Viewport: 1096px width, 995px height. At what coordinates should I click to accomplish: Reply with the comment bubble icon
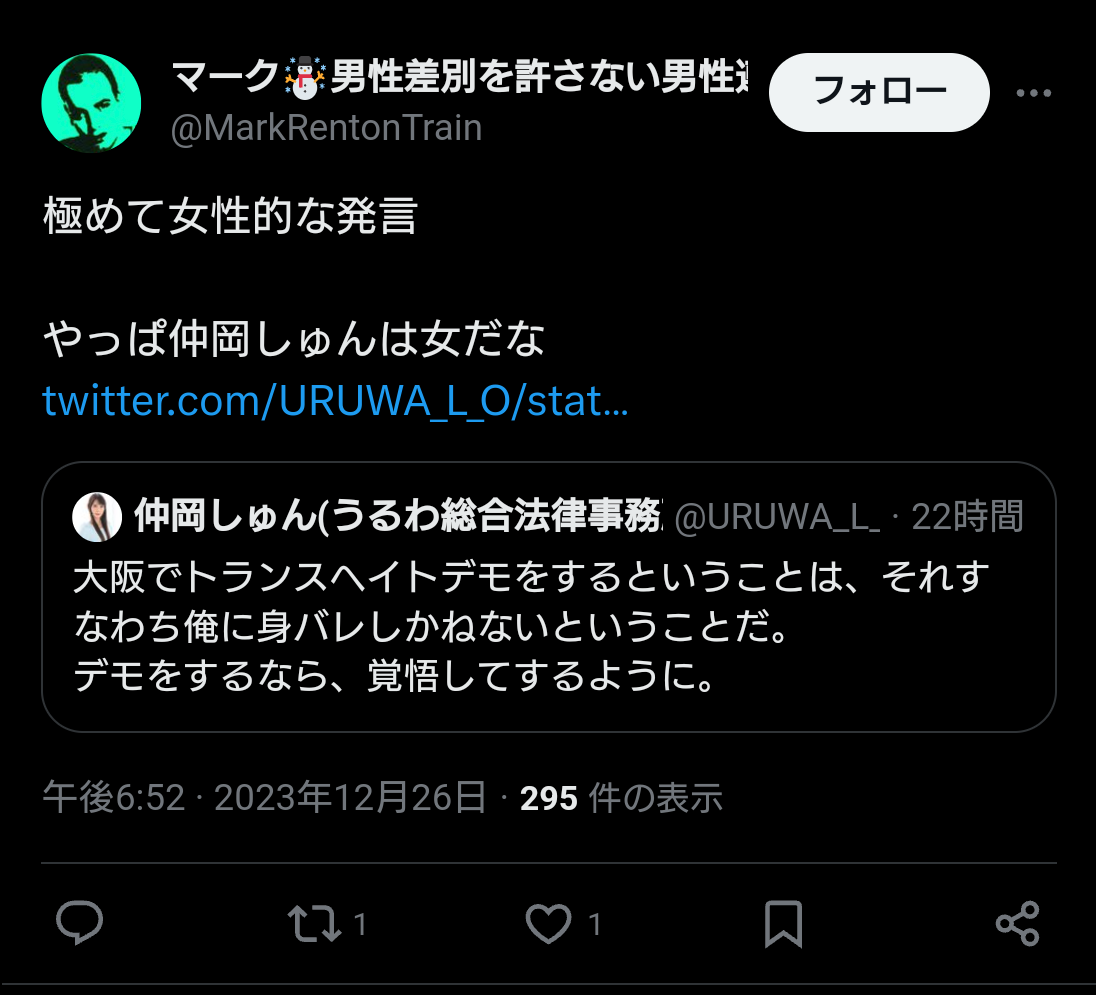pos(80,923)
